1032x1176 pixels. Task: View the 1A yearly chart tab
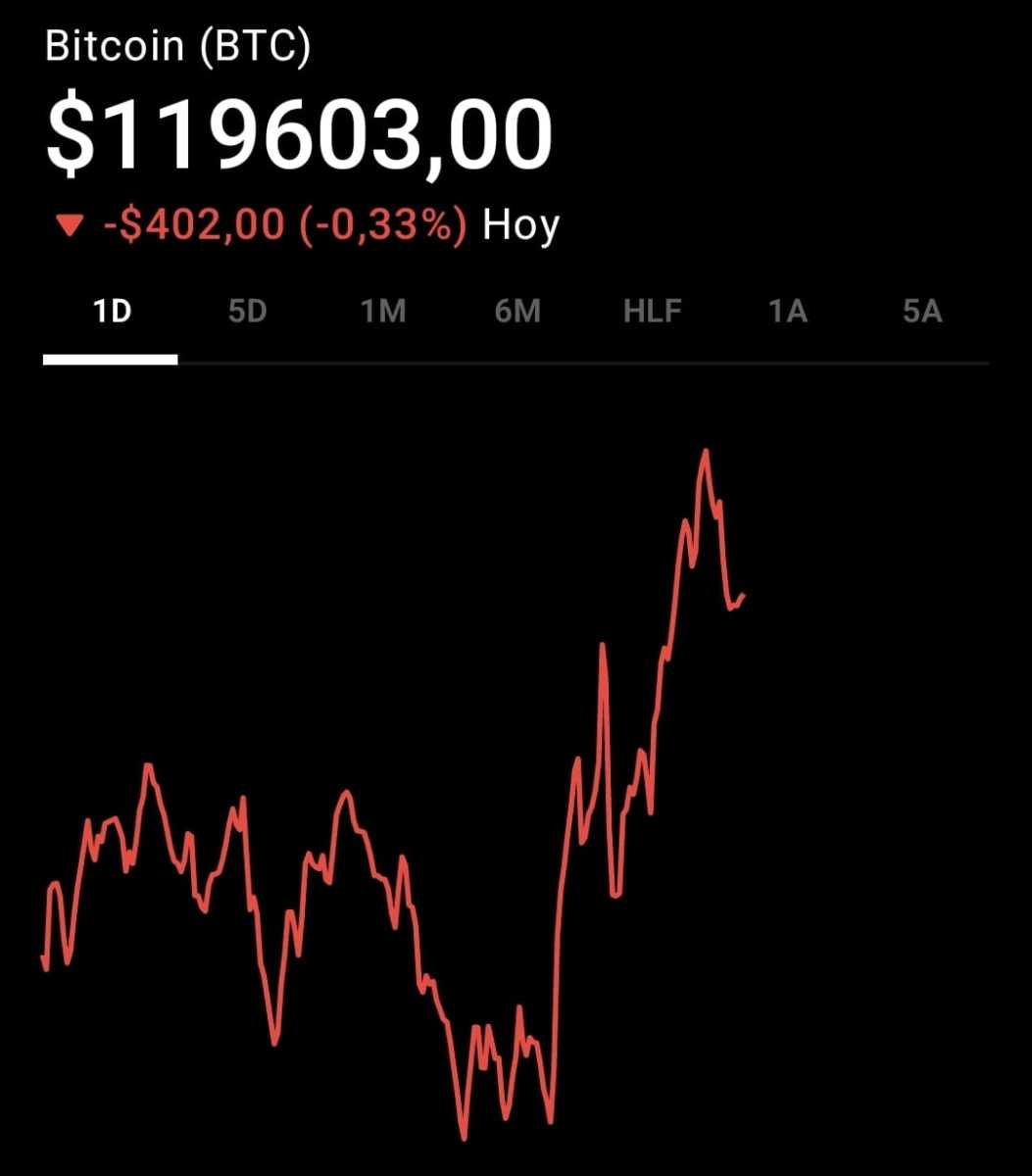tap(788, 311)
